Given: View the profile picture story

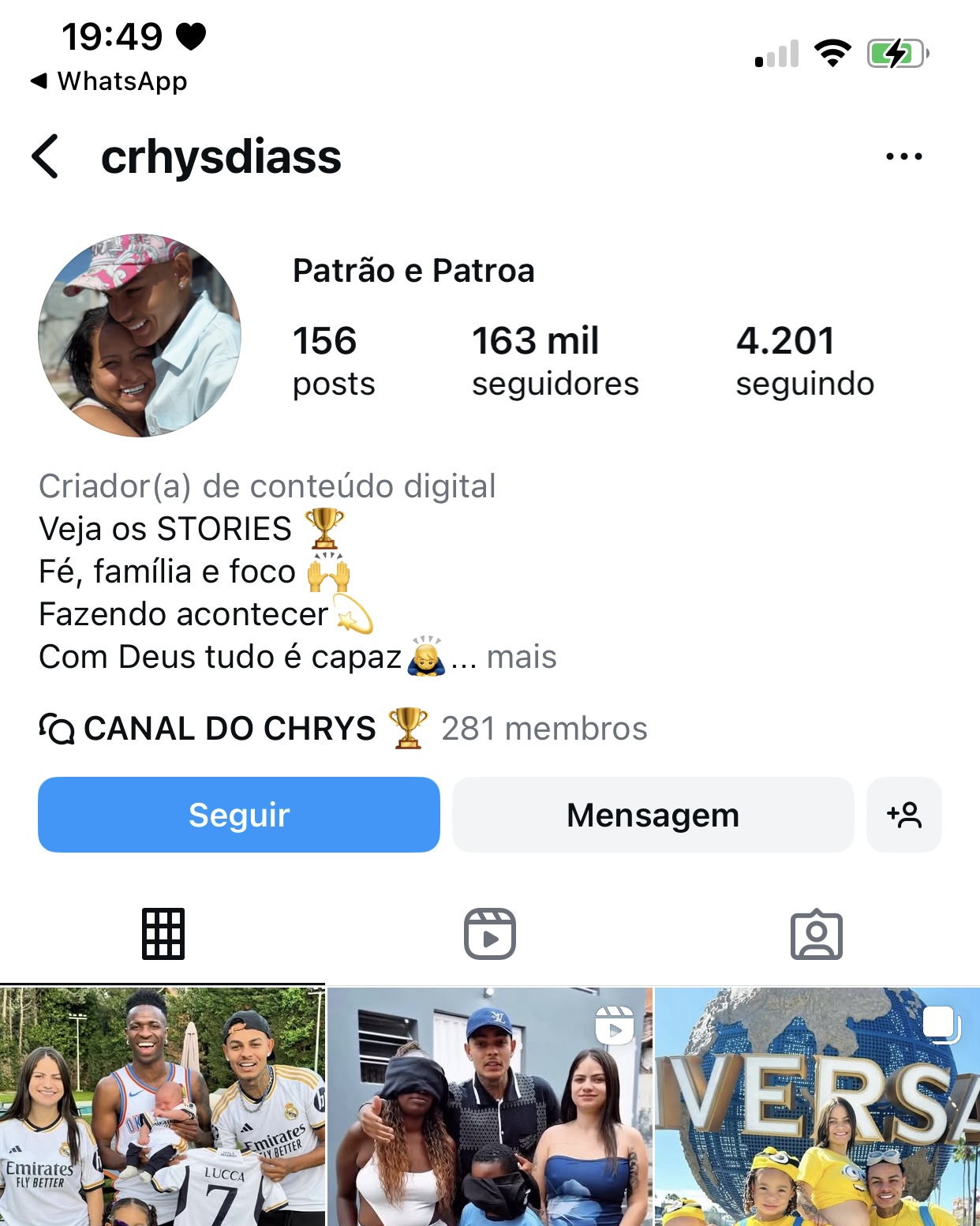Looking at the screenshot, I should coord(140,336).
